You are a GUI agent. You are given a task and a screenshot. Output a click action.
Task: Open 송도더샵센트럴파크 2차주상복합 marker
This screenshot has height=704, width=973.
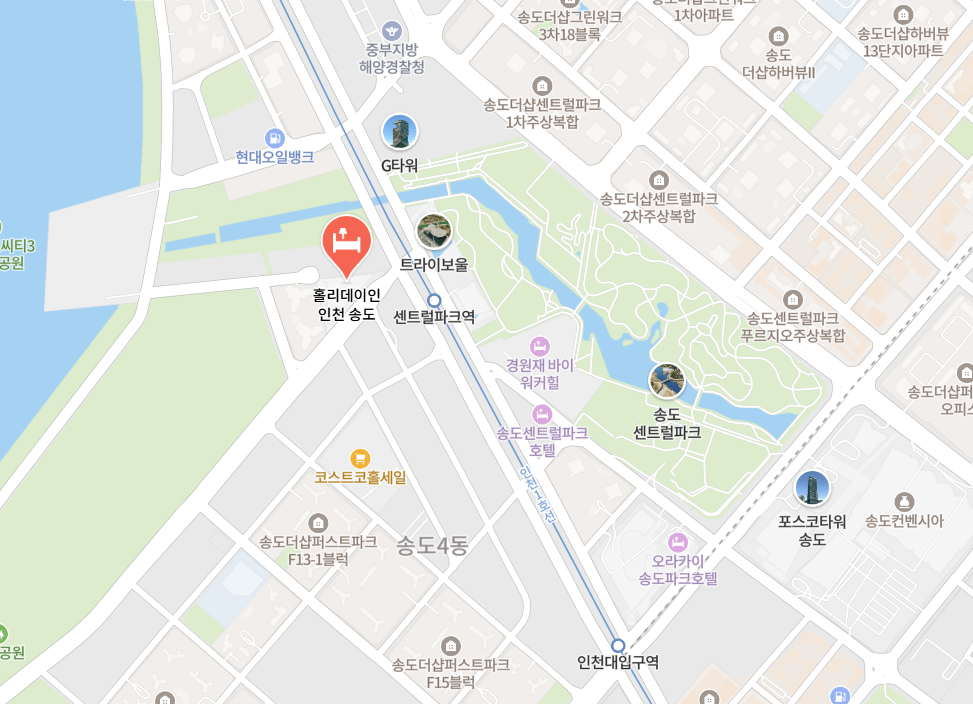coord(658,180)
